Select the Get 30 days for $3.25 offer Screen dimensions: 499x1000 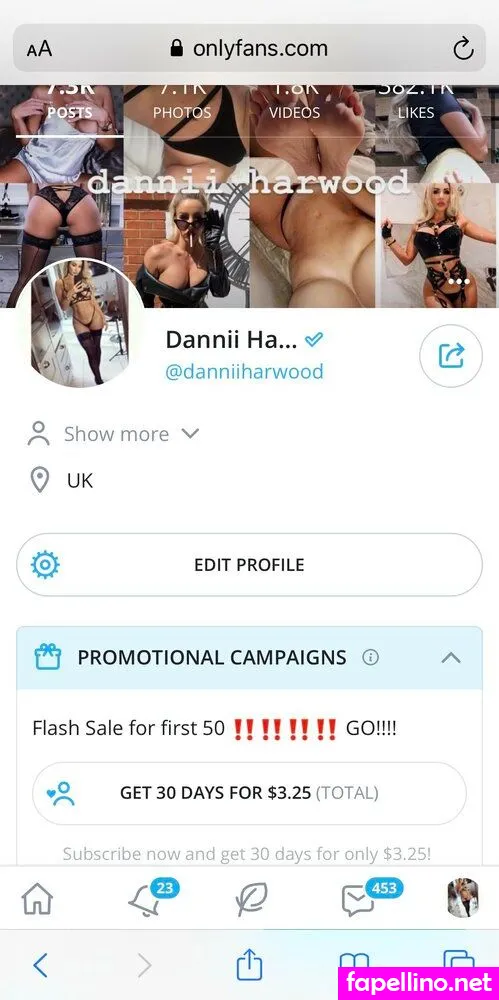(249, 793)
